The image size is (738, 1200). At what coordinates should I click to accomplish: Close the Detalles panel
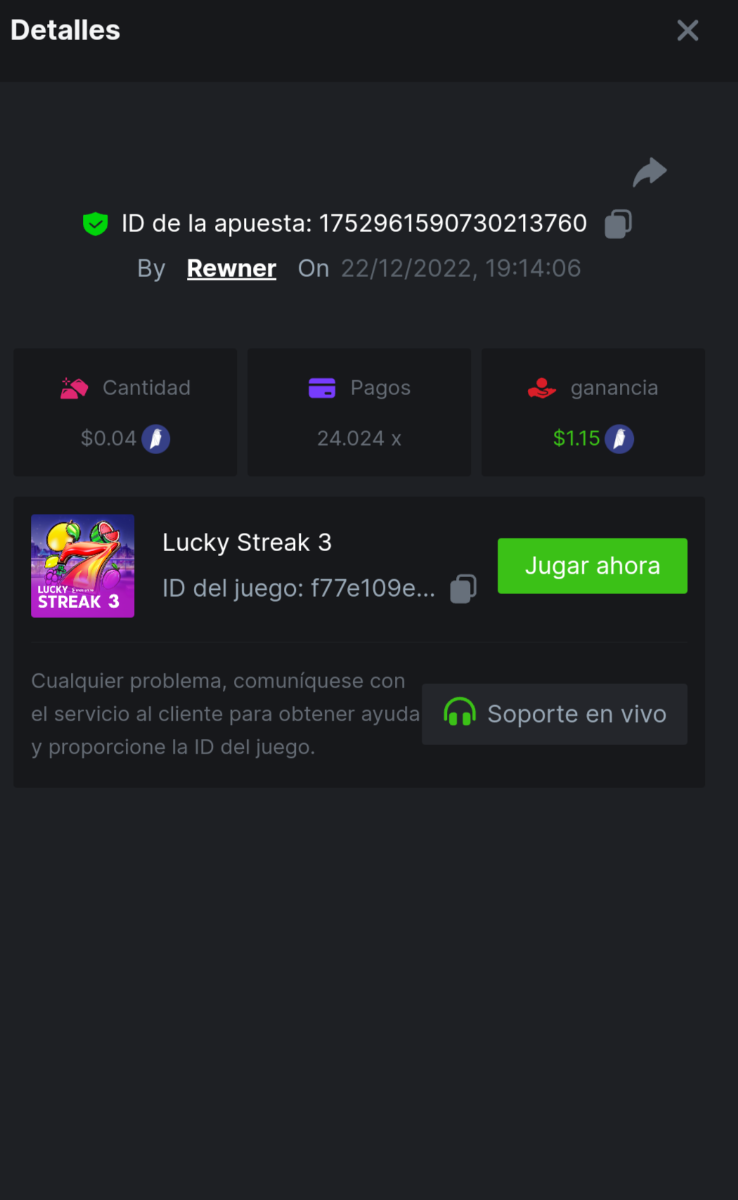click(x=687, y=31)
